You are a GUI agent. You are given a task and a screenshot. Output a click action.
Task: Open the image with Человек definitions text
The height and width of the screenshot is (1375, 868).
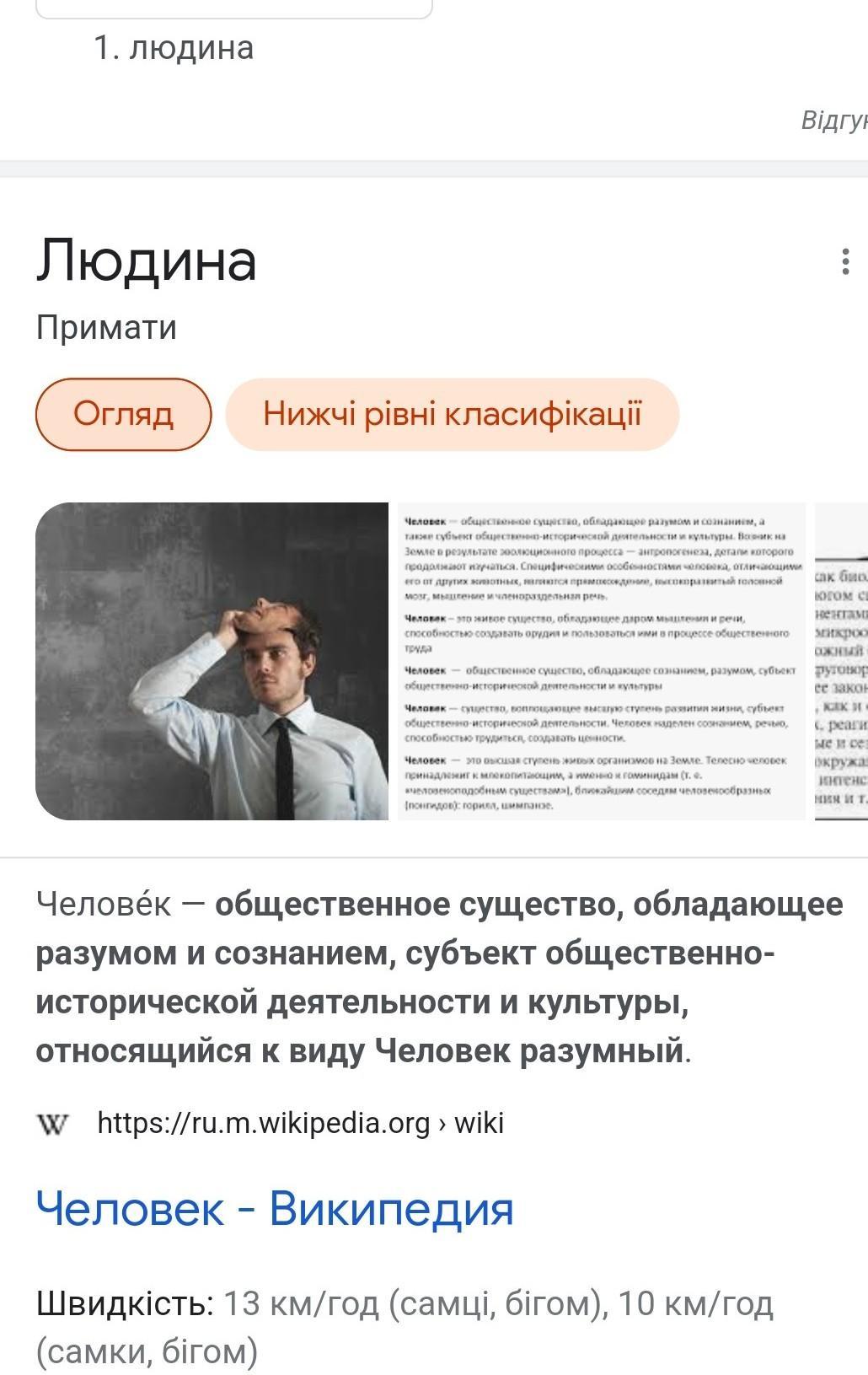pyautogui.click(x=602, y=661)
